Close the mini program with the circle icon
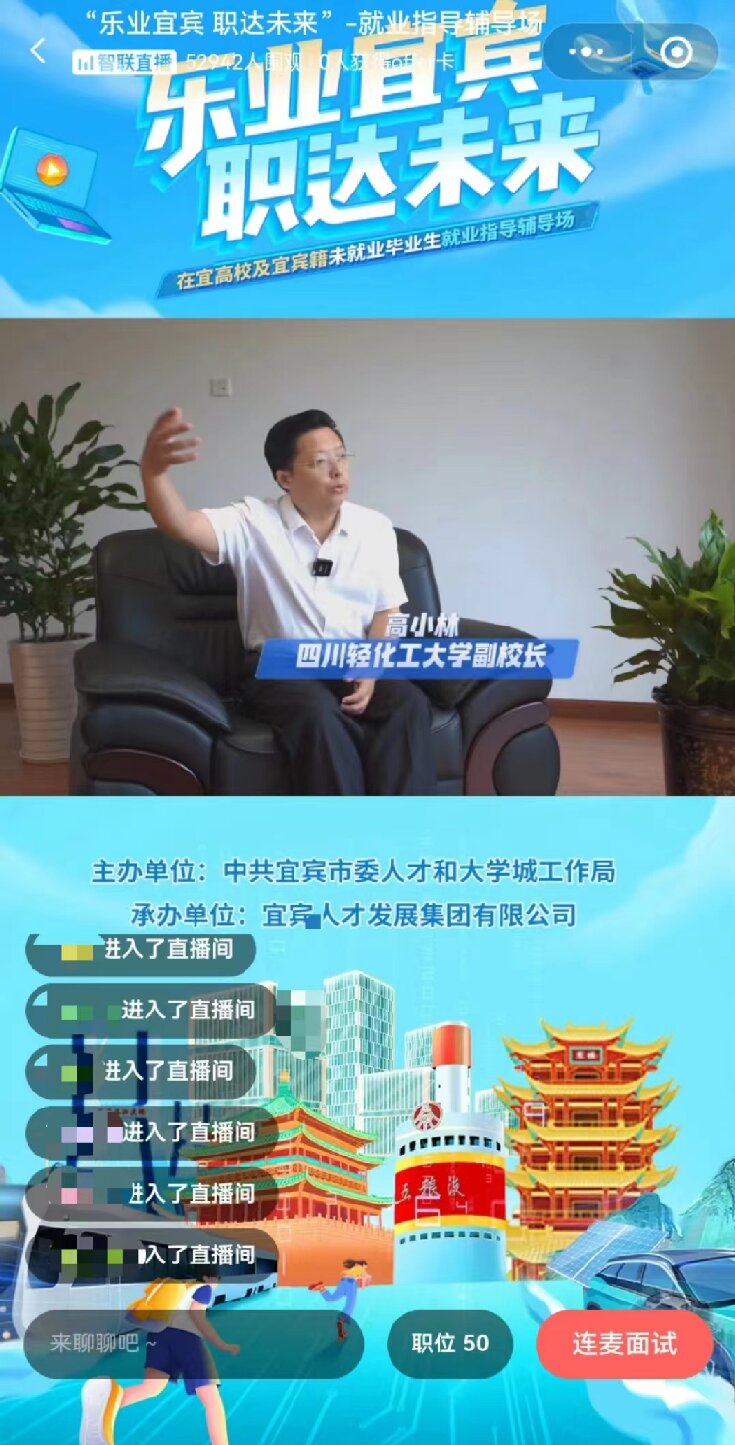Viewport: 735px width, 1445px height. (678, 51)
